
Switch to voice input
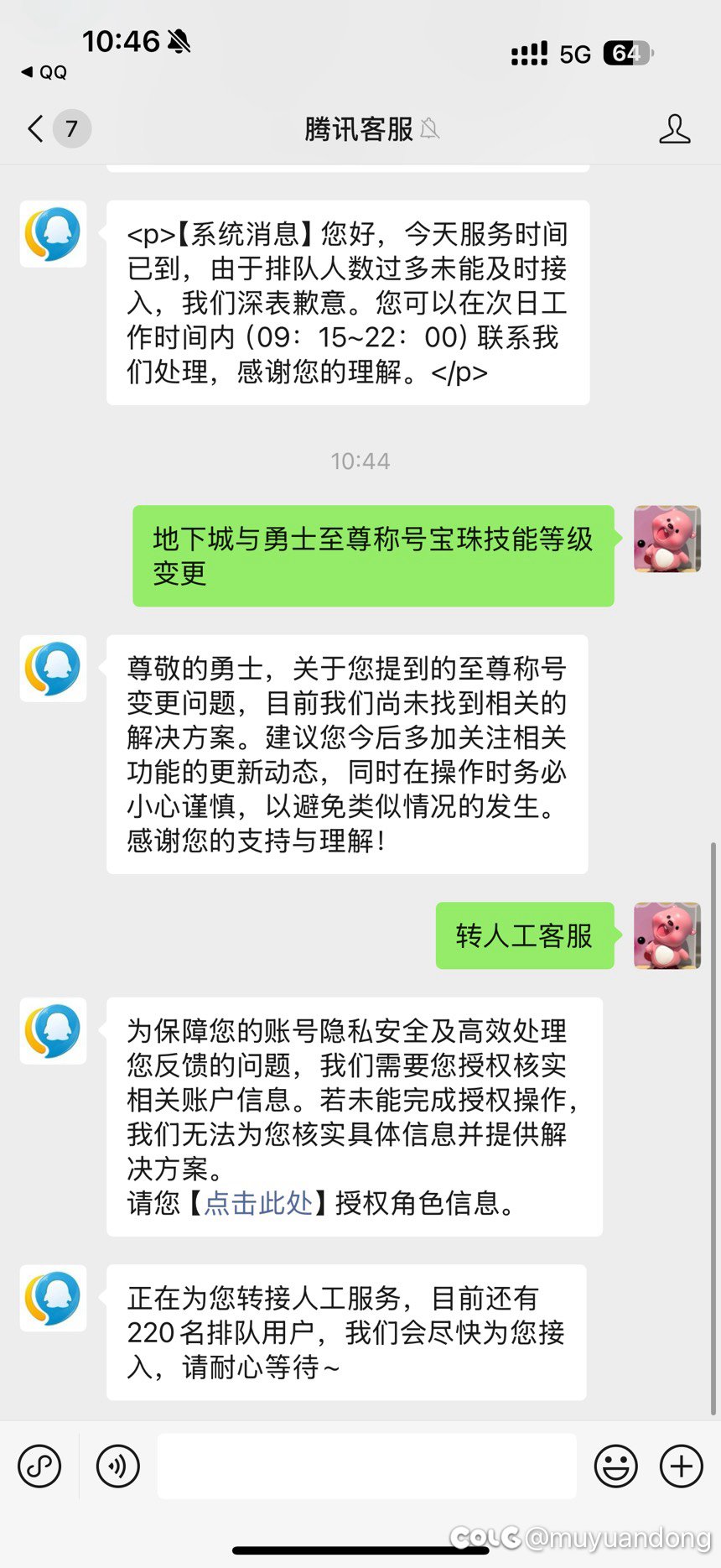click(x=117, y=1466)
